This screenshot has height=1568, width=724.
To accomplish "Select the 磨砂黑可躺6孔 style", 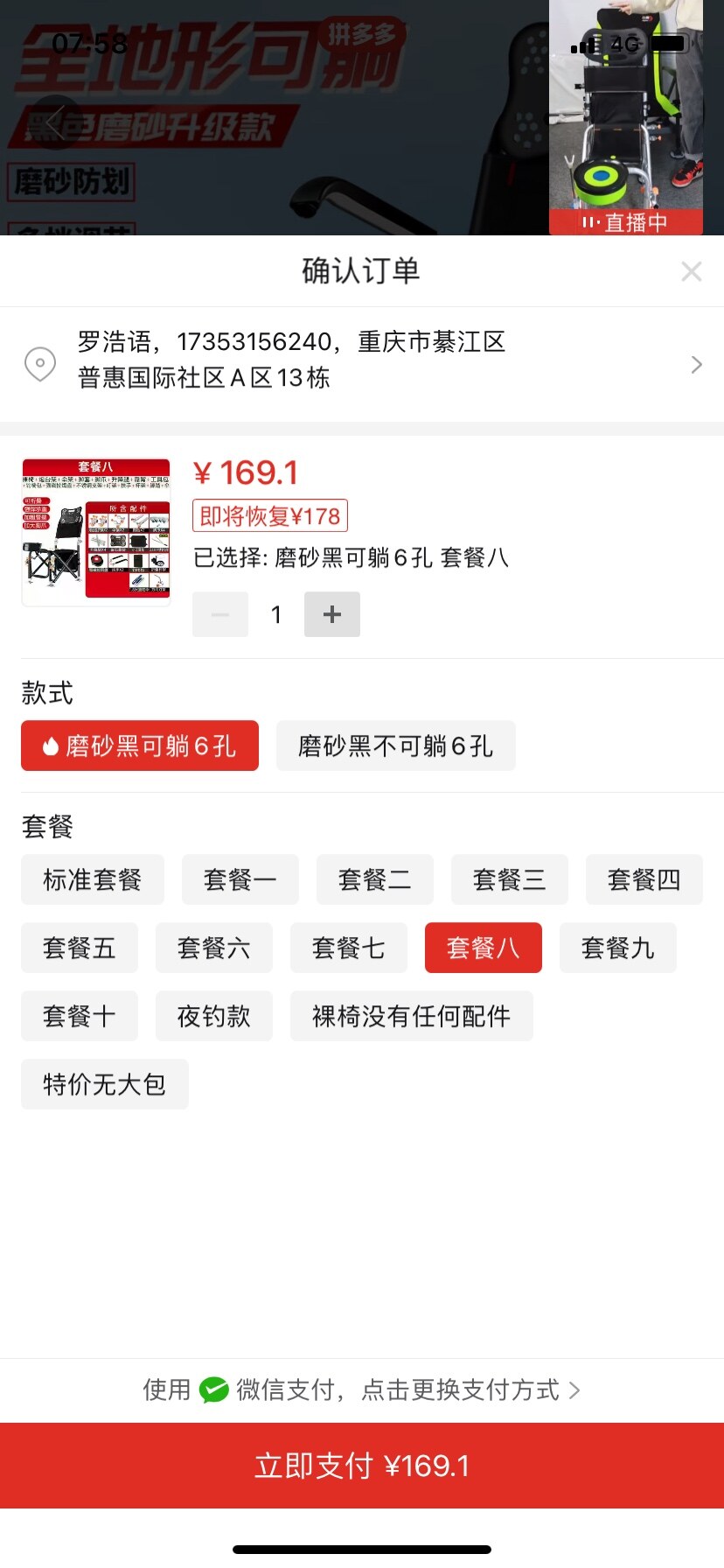I will 140,745.
